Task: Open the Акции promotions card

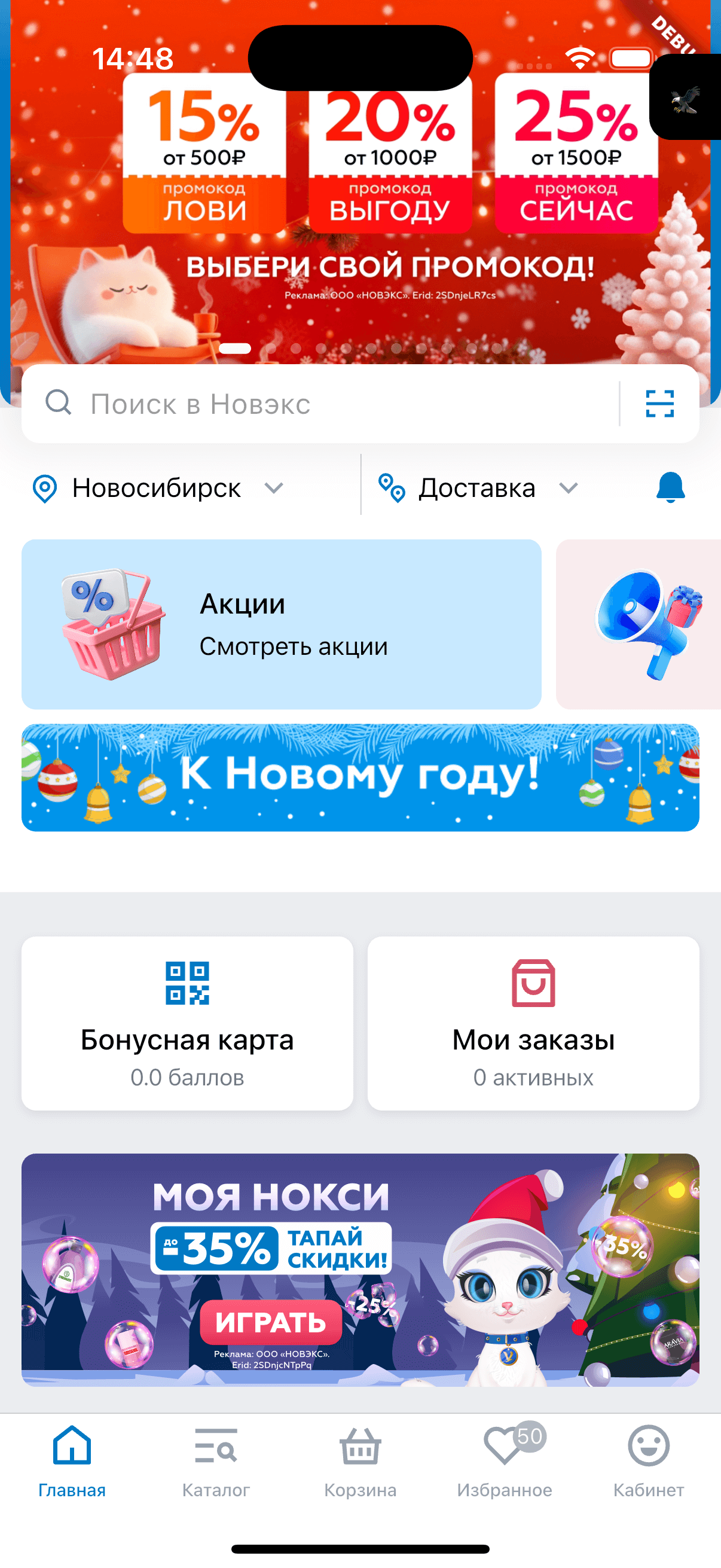Action: click(x=281, y=624)
